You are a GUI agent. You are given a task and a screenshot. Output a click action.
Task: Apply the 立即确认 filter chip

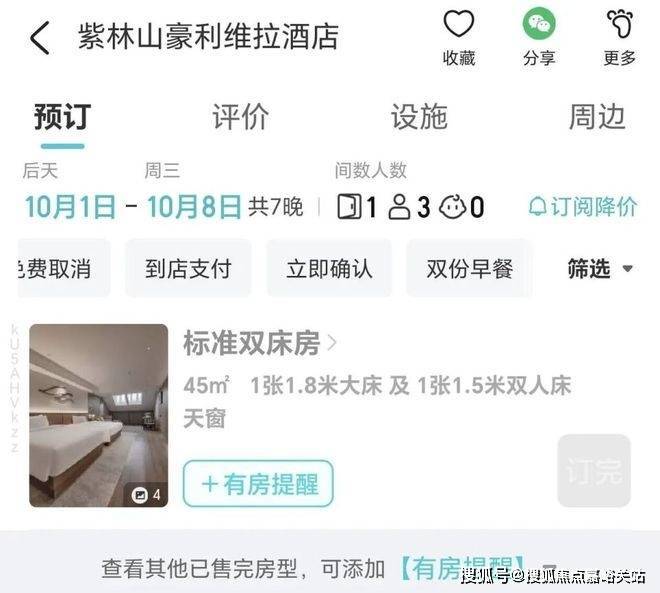pos(329,268)
